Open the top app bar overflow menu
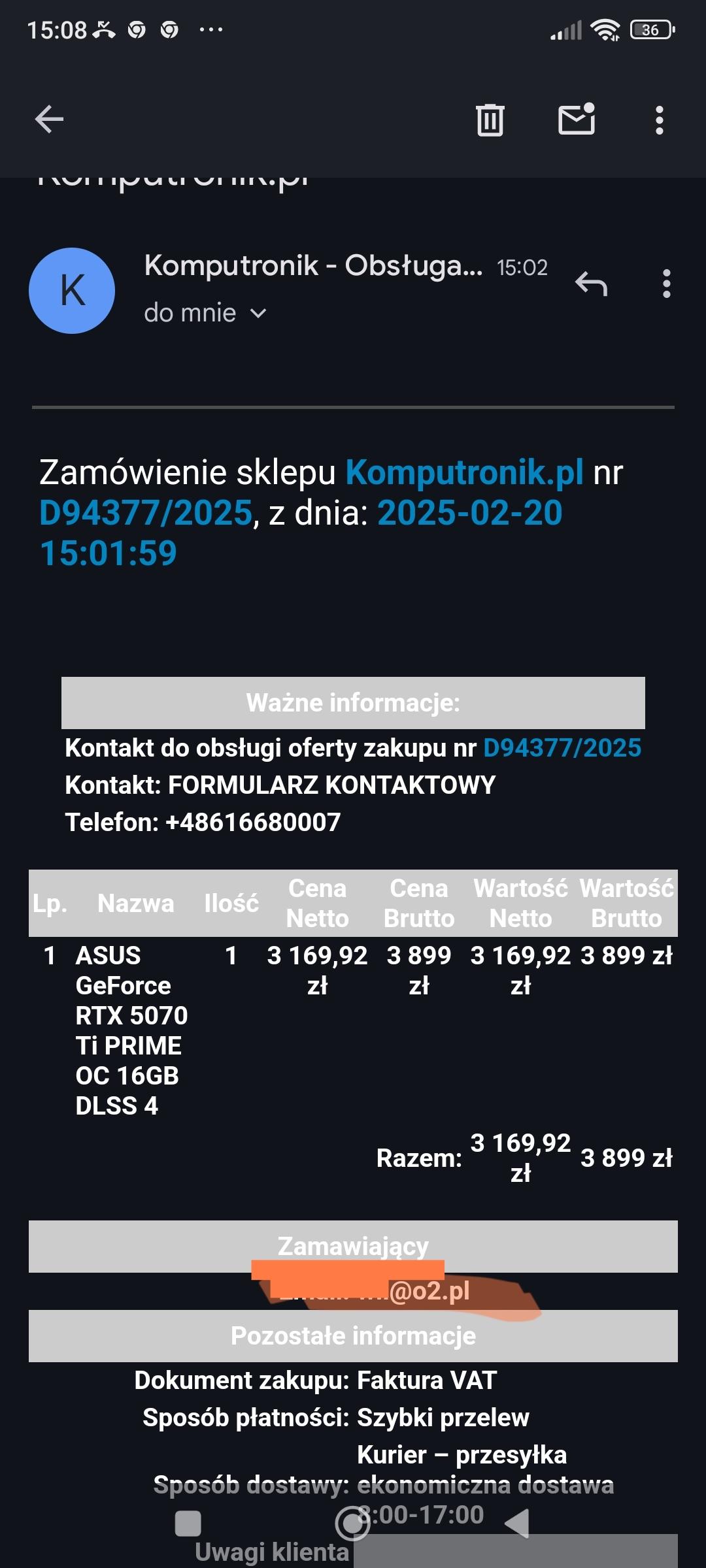 pos(659,120)
